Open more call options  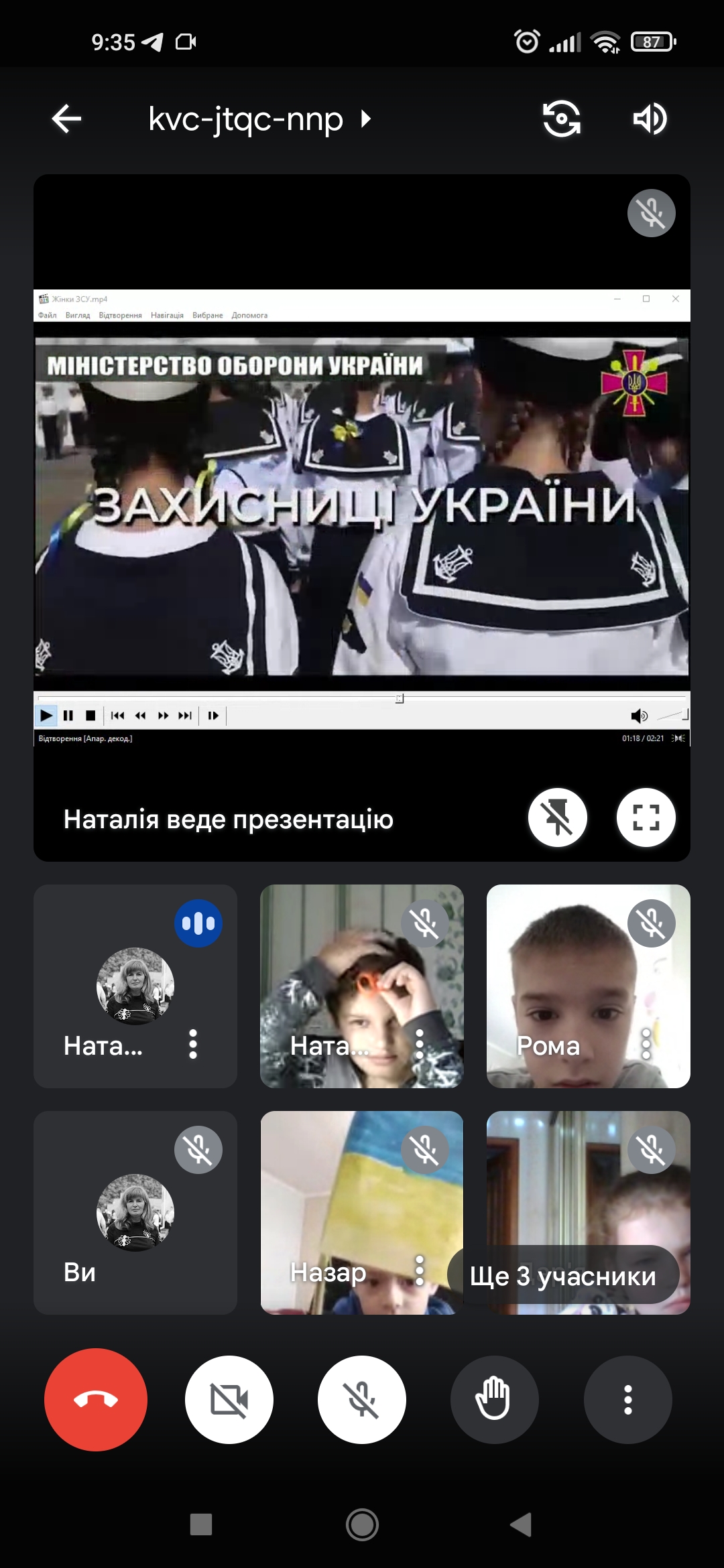pos(627,1399)
